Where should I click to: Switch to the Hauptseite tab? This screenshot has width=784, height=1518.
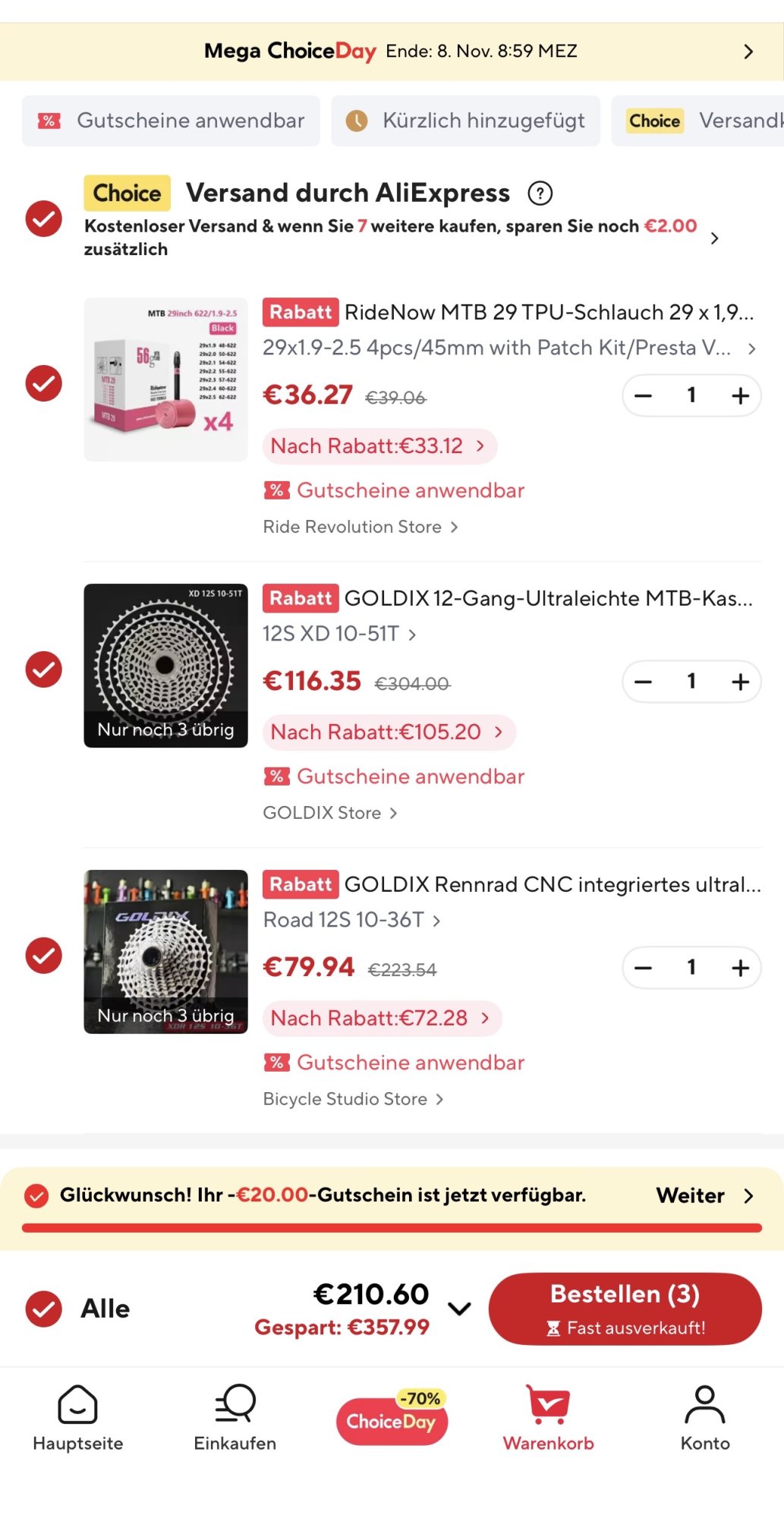click(77, 1417)
